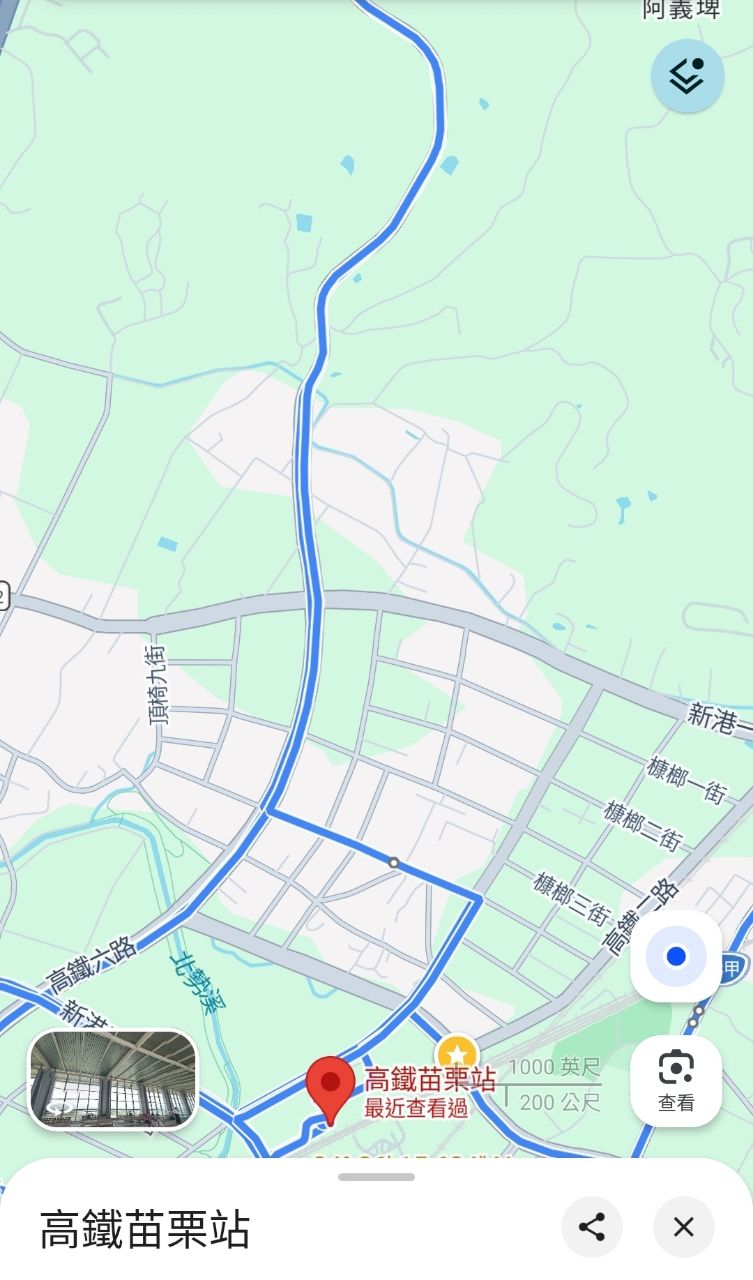Open the map layers button
Screen dimensions: 753x1280
687,76
